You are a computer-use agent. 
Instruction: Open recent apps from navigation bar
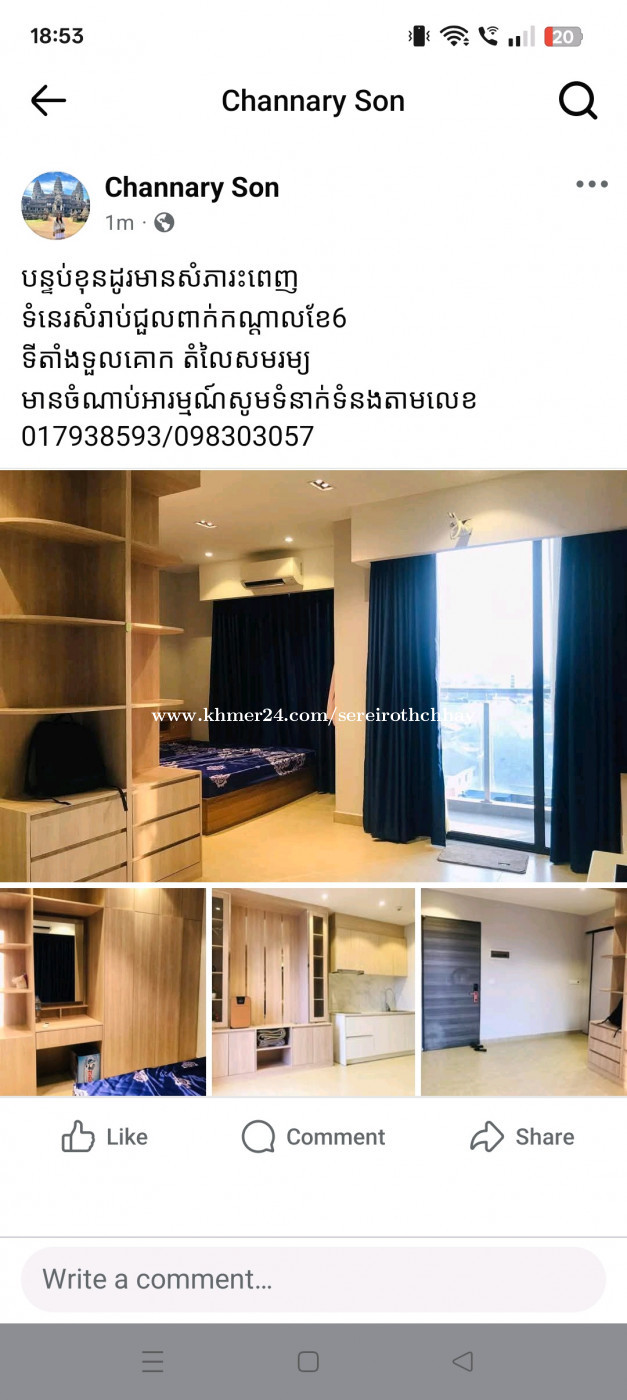[x=152, y=1361]
